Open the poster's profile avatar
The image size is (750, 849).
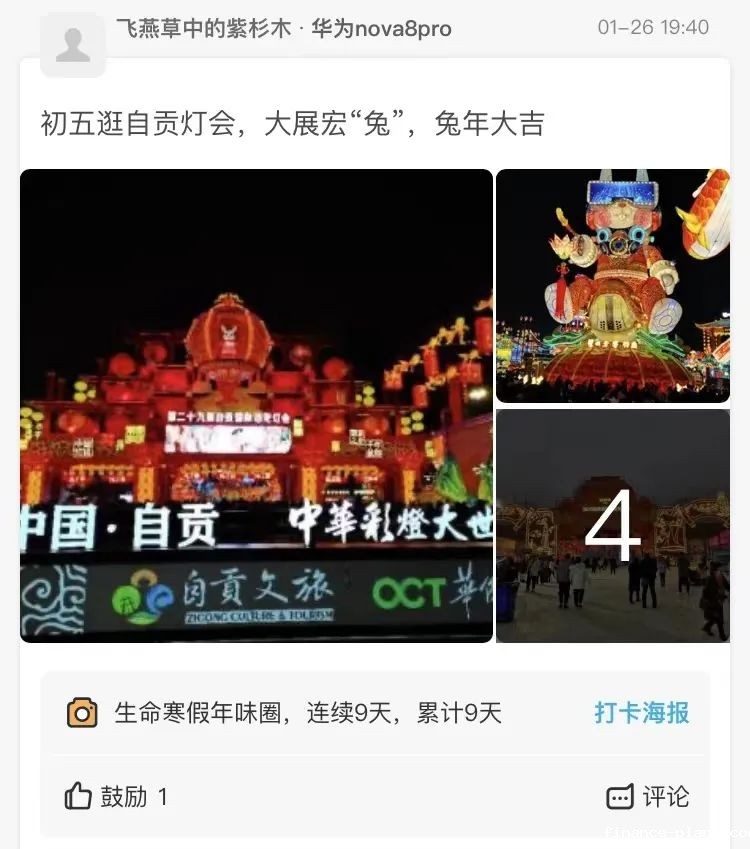pos(72,45)
